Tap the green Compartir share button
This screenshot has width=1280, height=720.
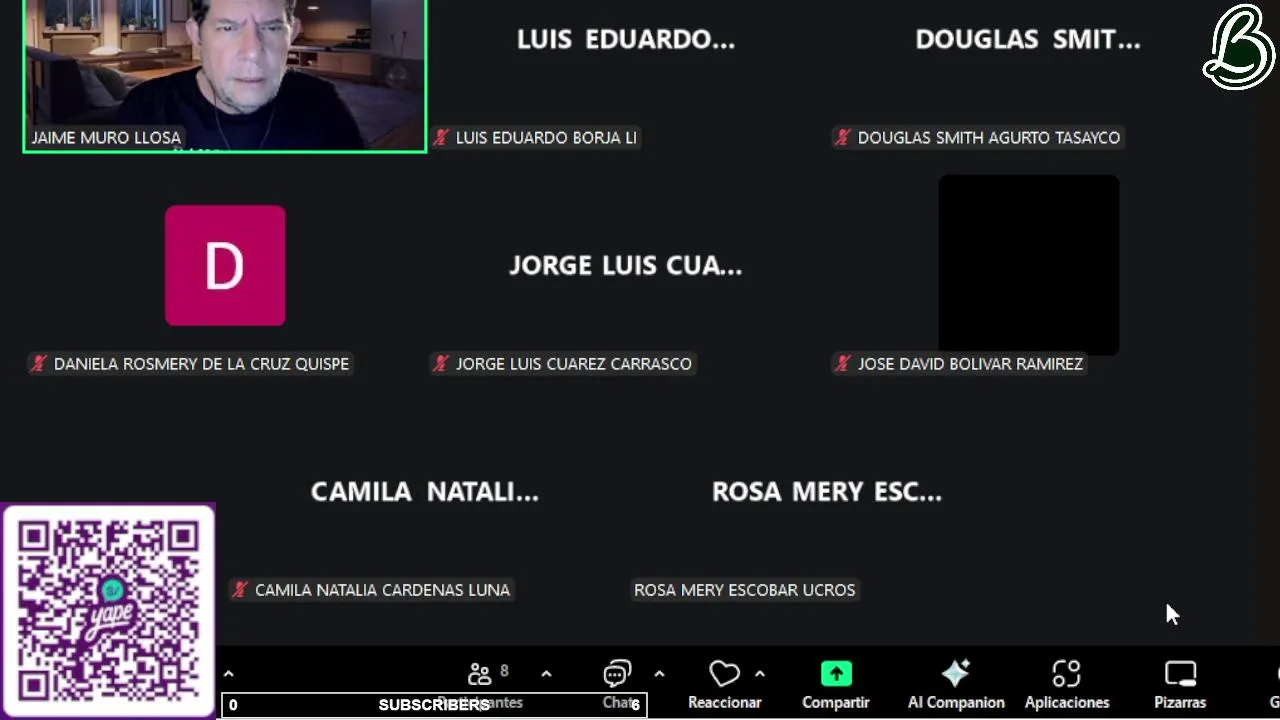(x=836, y=685)
